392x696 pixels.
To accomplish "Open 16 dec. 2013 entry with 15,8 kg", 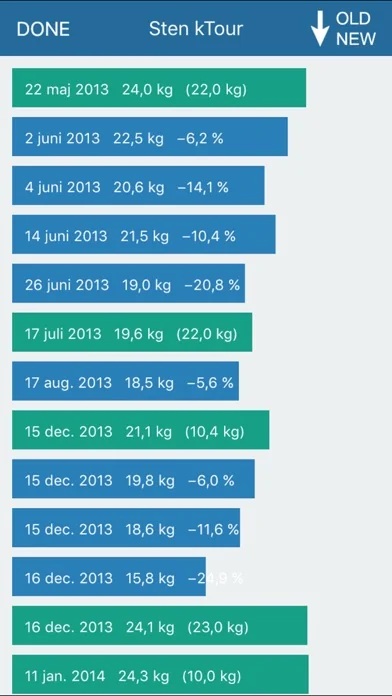I will point(109,576).
